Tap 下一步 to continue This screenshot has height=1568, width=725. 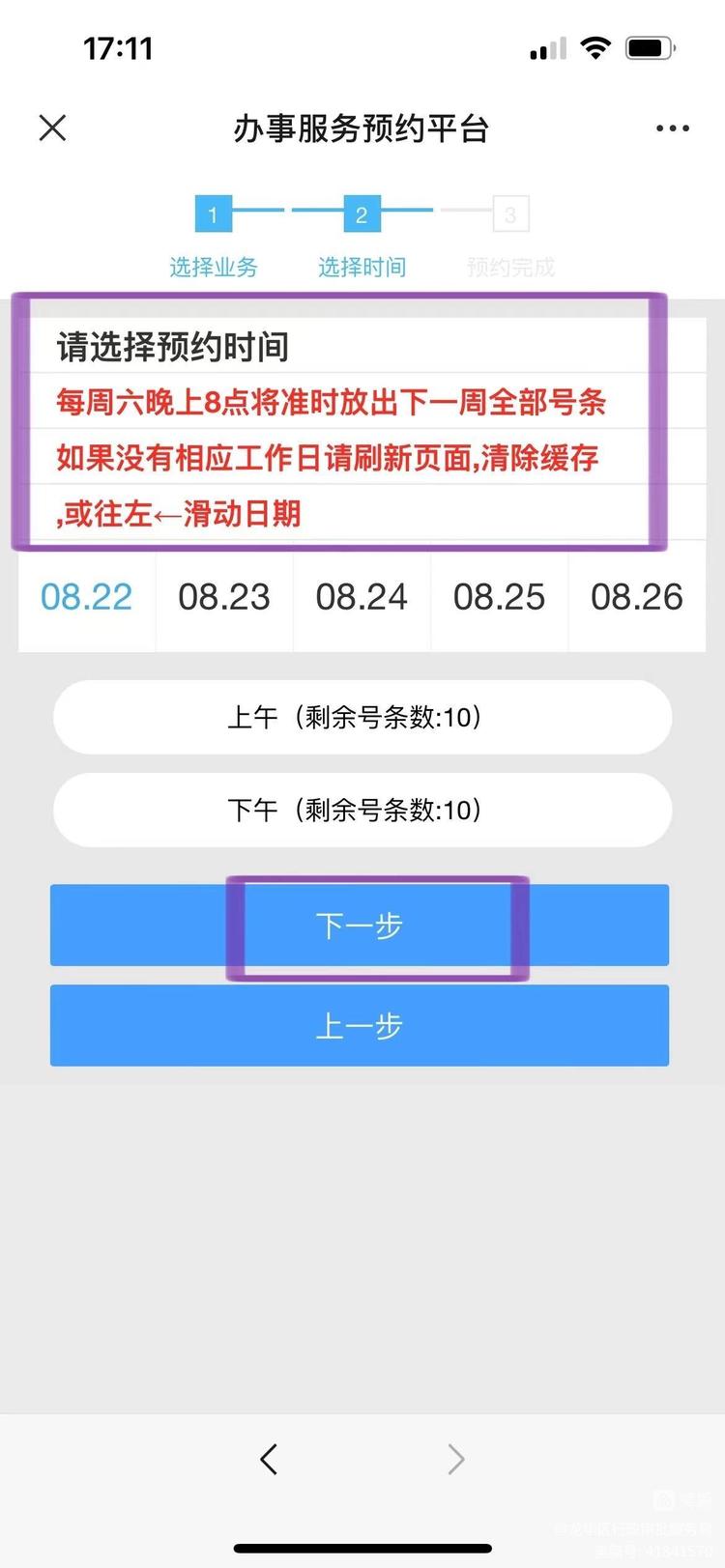360,925
